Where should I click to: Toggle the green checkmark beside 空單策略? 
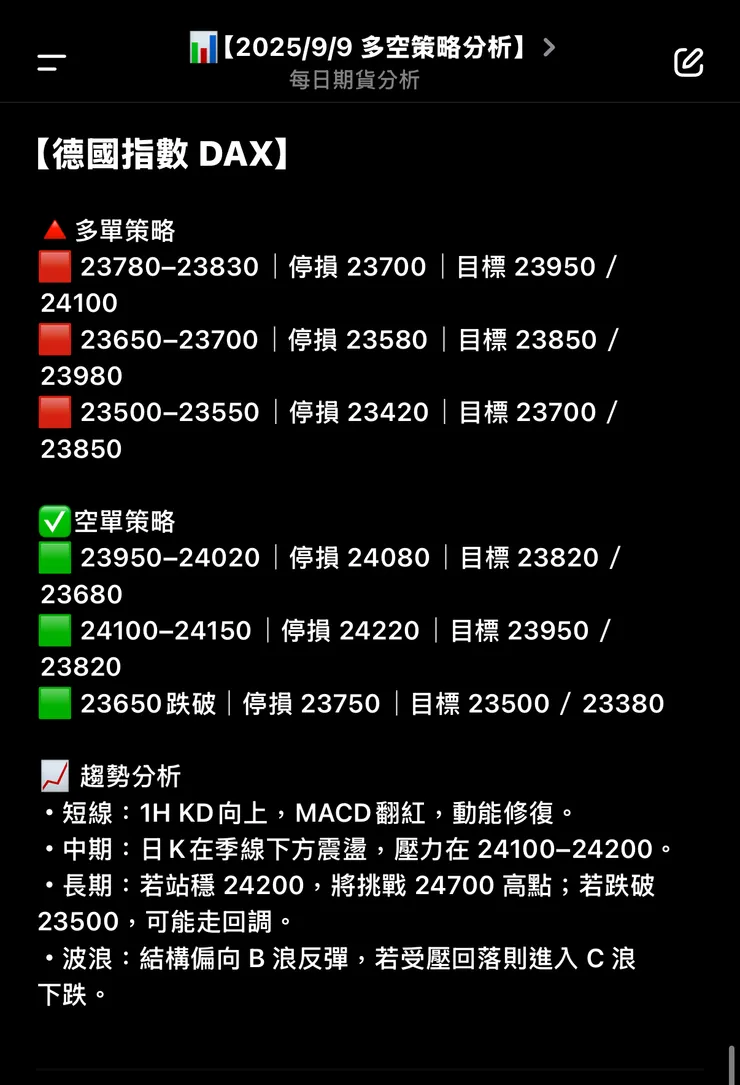[x=55, y=520]
